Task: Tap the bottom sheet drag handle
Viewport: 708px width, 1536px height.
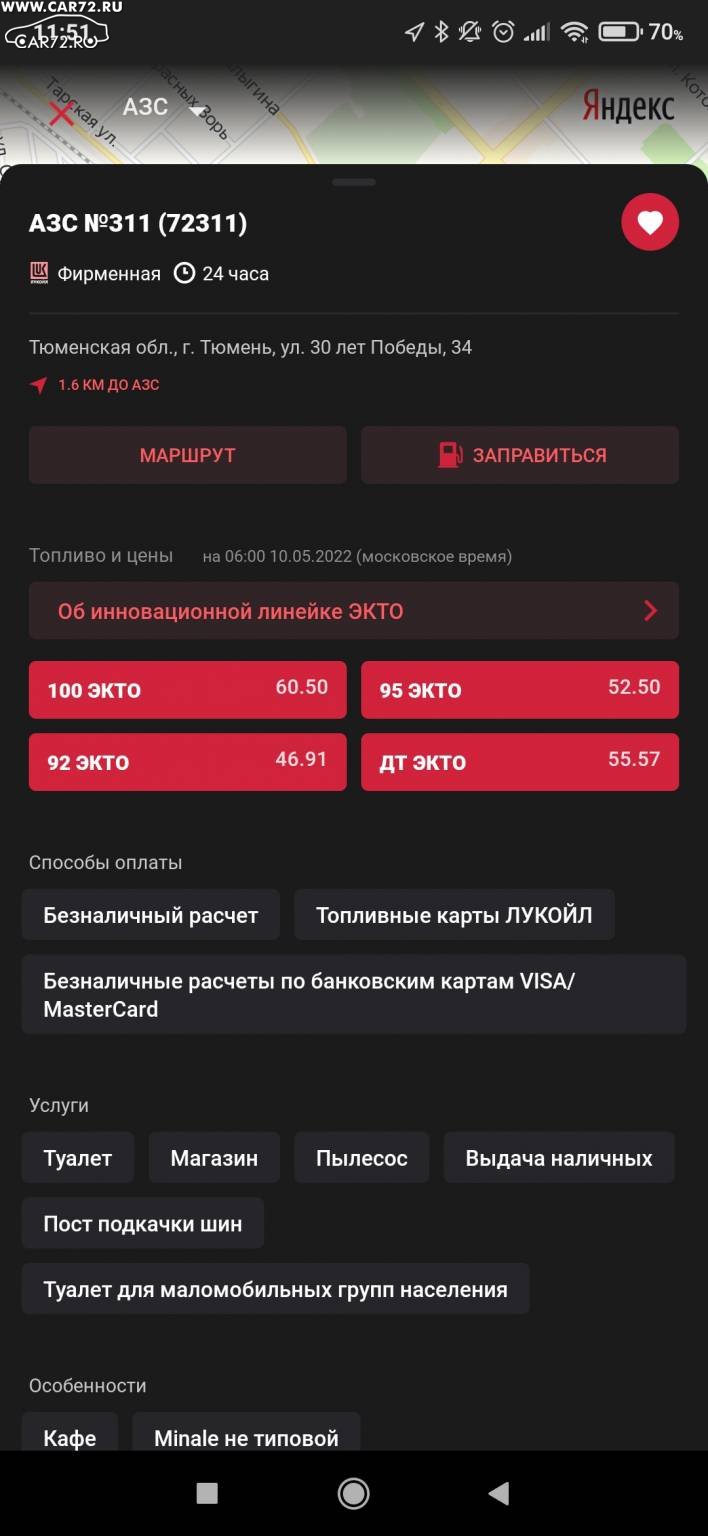Action: (354, 182)
